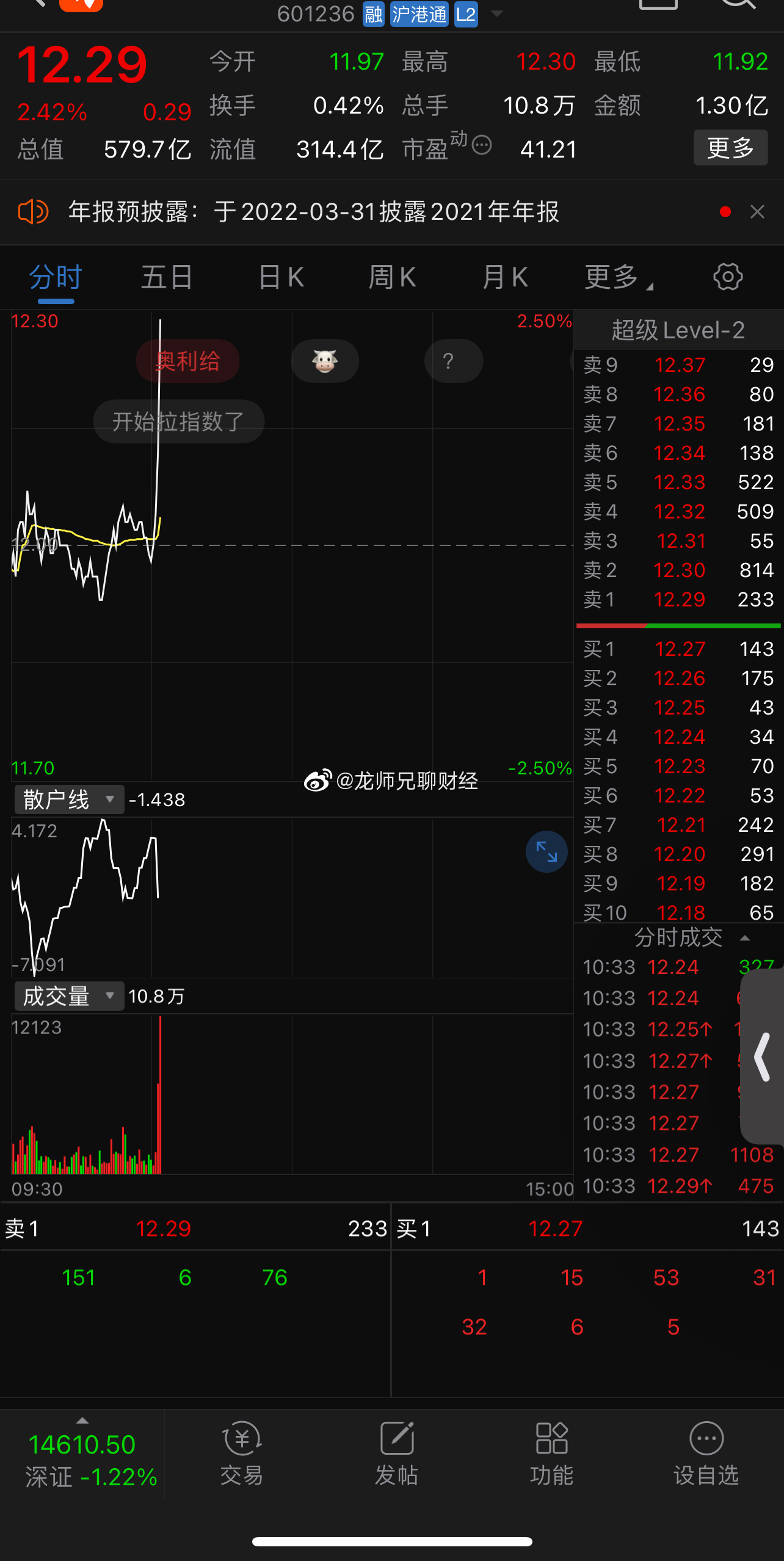Screen dimensions: 784x1561
Task: Expand the 更多 chart periods dropdown
Action: point(618,277)
